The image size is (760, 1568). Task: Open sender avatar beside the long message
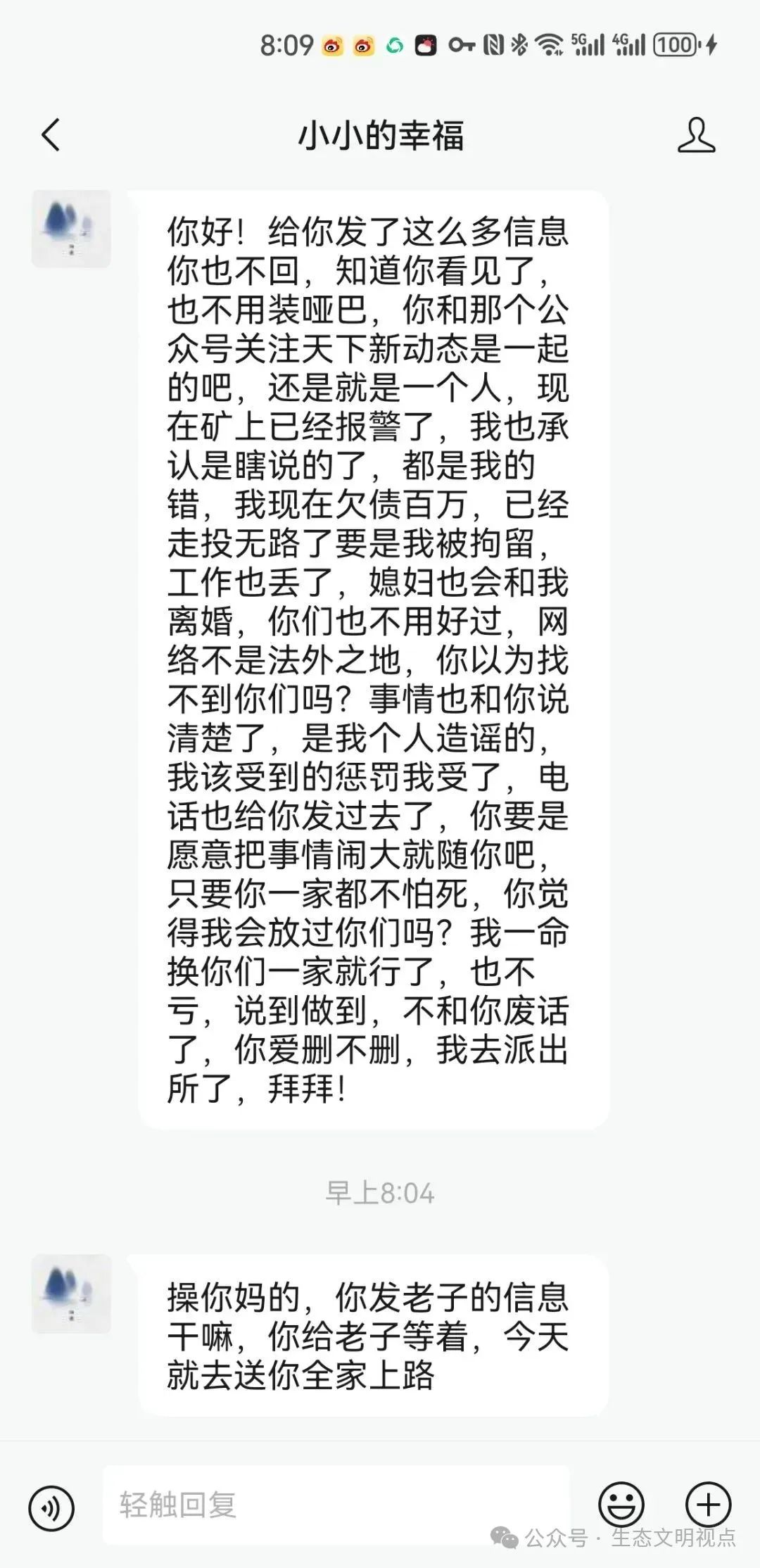click(71, 229)
